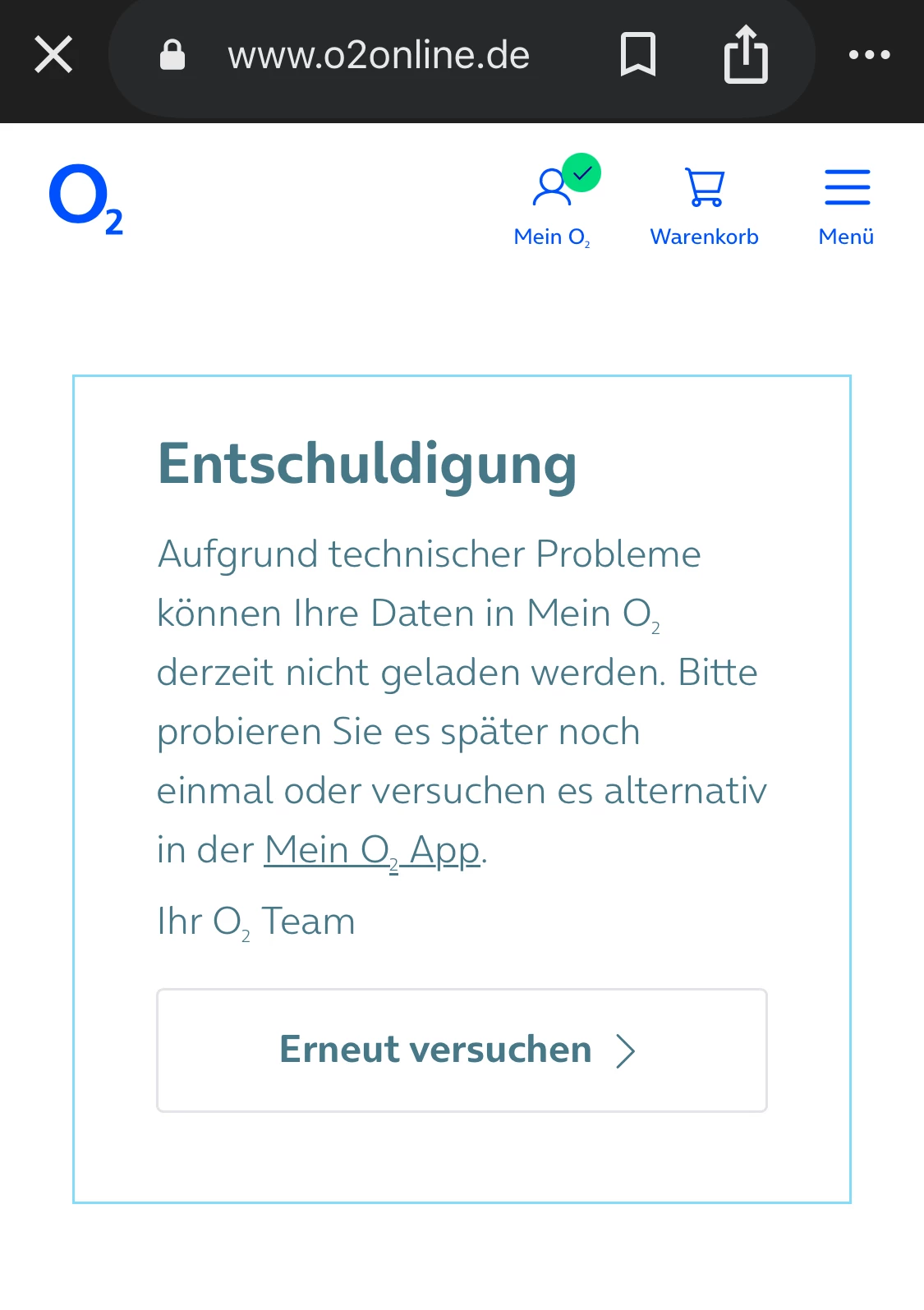
Task: Follow the Mein O2 App link
Action: pyautogui.click(x=371, y=850)
